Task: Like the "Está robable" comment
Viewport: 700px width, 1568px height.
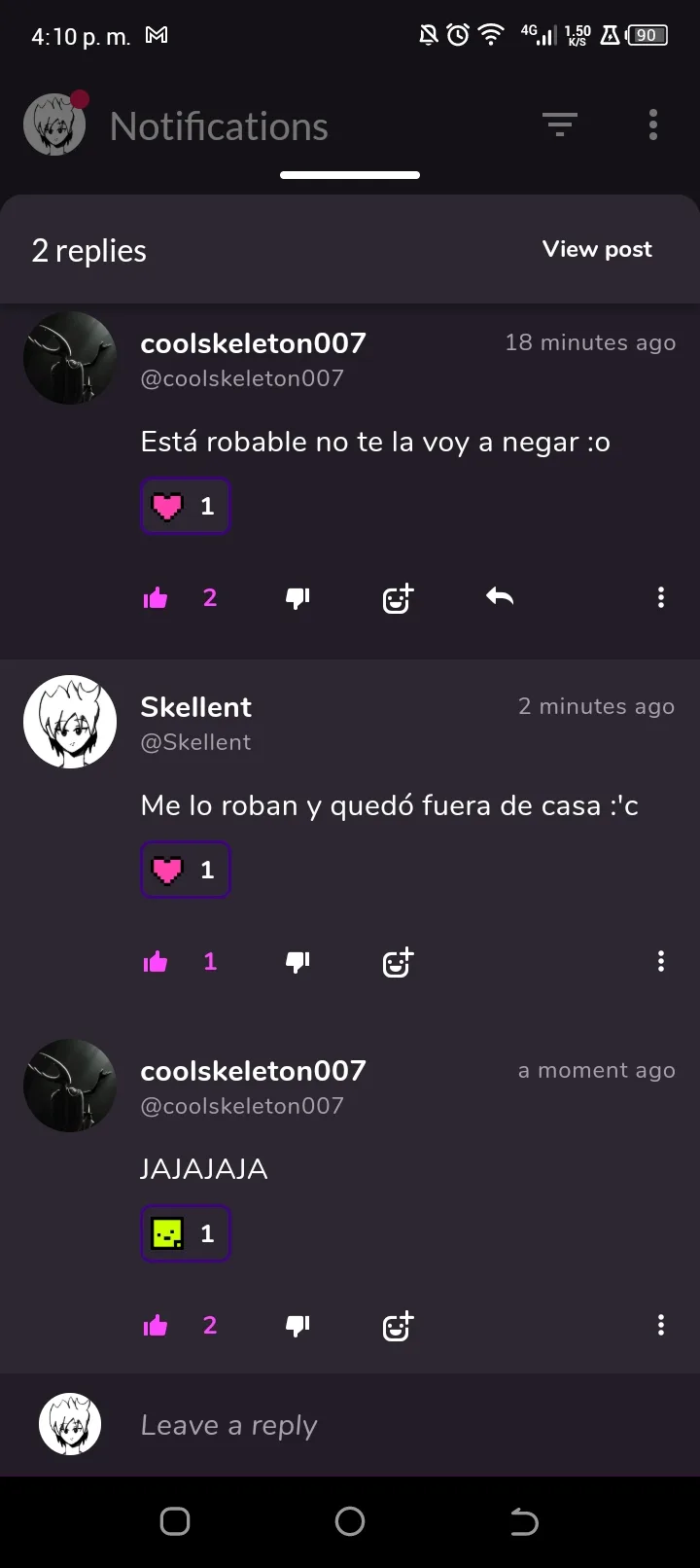Action: pyautogui.click(x=156, y=598)
